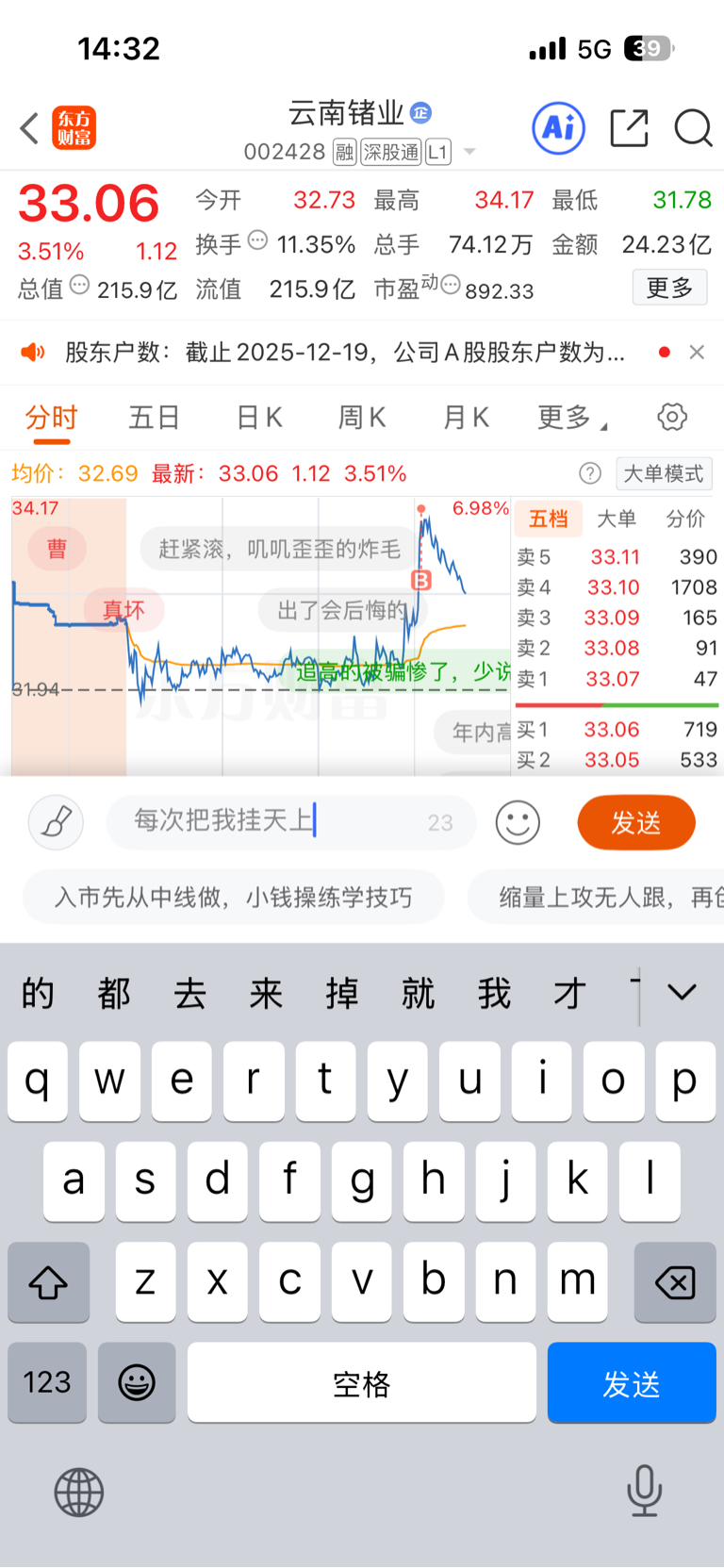The image size is (724, 1568).
Task: Switch to the 日K chart tab
Action: 258,417
